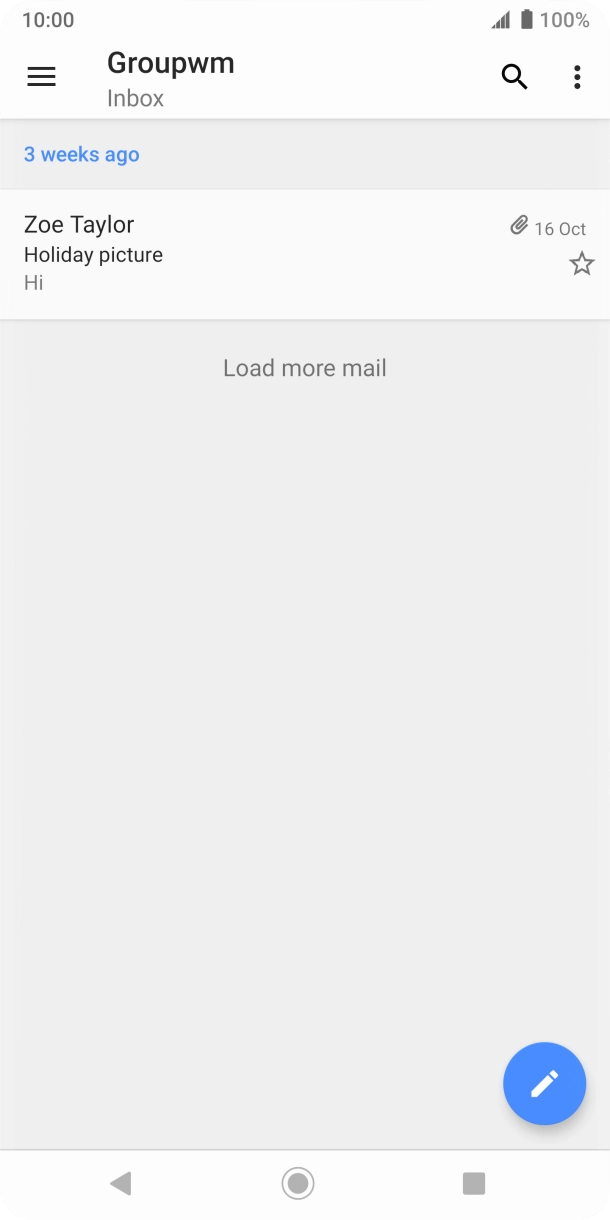Compose a new email
The image size is (610, 1220).
(x=544, y=1083)
